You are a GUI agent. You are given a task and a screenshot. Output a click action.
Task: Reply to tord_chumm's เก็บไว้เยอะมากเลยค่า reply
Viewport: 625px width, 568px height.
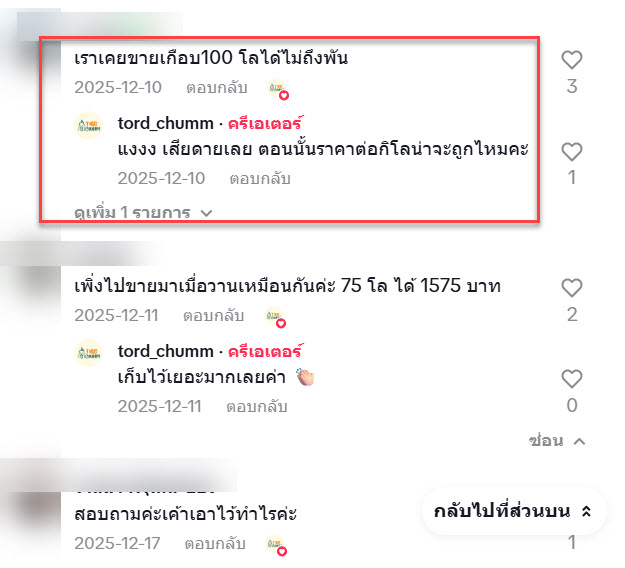point(259,406)
